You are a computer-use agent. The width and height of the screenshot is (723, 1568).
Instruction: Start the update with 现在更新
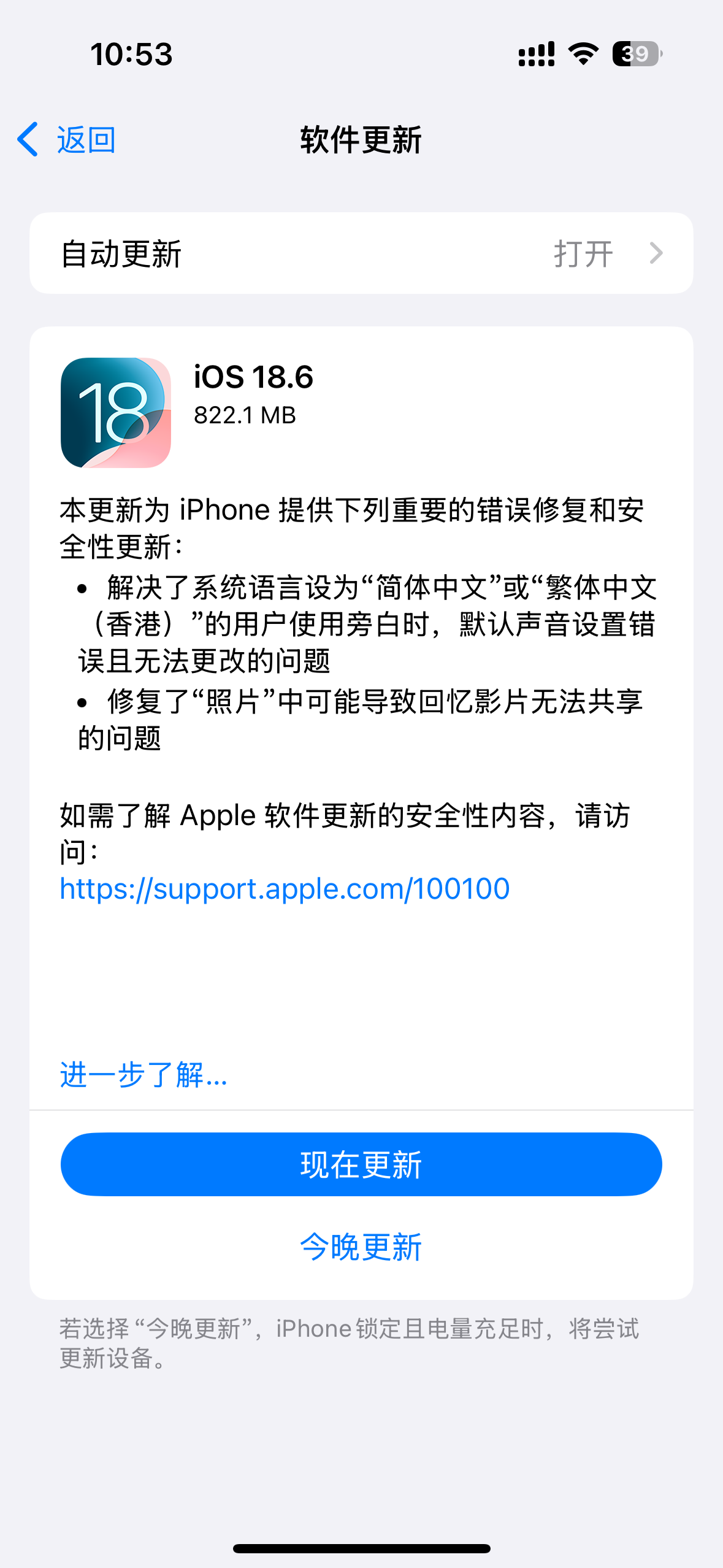361,1164
